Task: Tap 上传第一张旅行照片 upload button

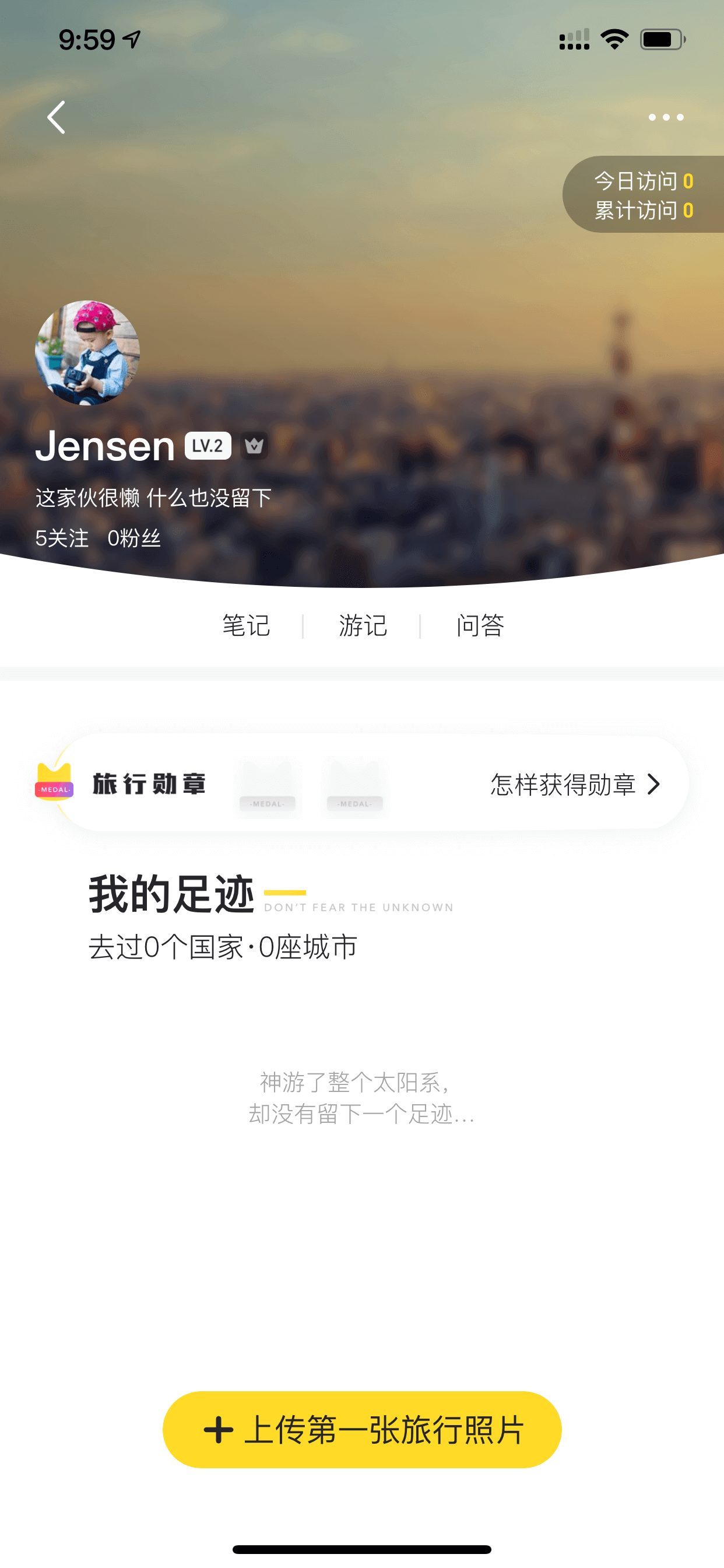Action: pos(362,1430)
